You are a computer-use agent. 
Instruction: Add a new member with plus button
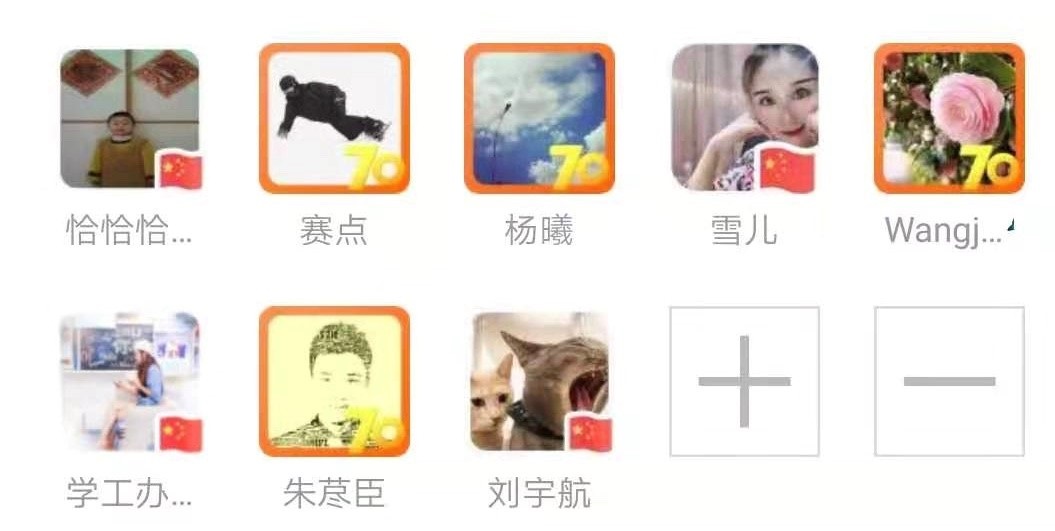(744, 382)
